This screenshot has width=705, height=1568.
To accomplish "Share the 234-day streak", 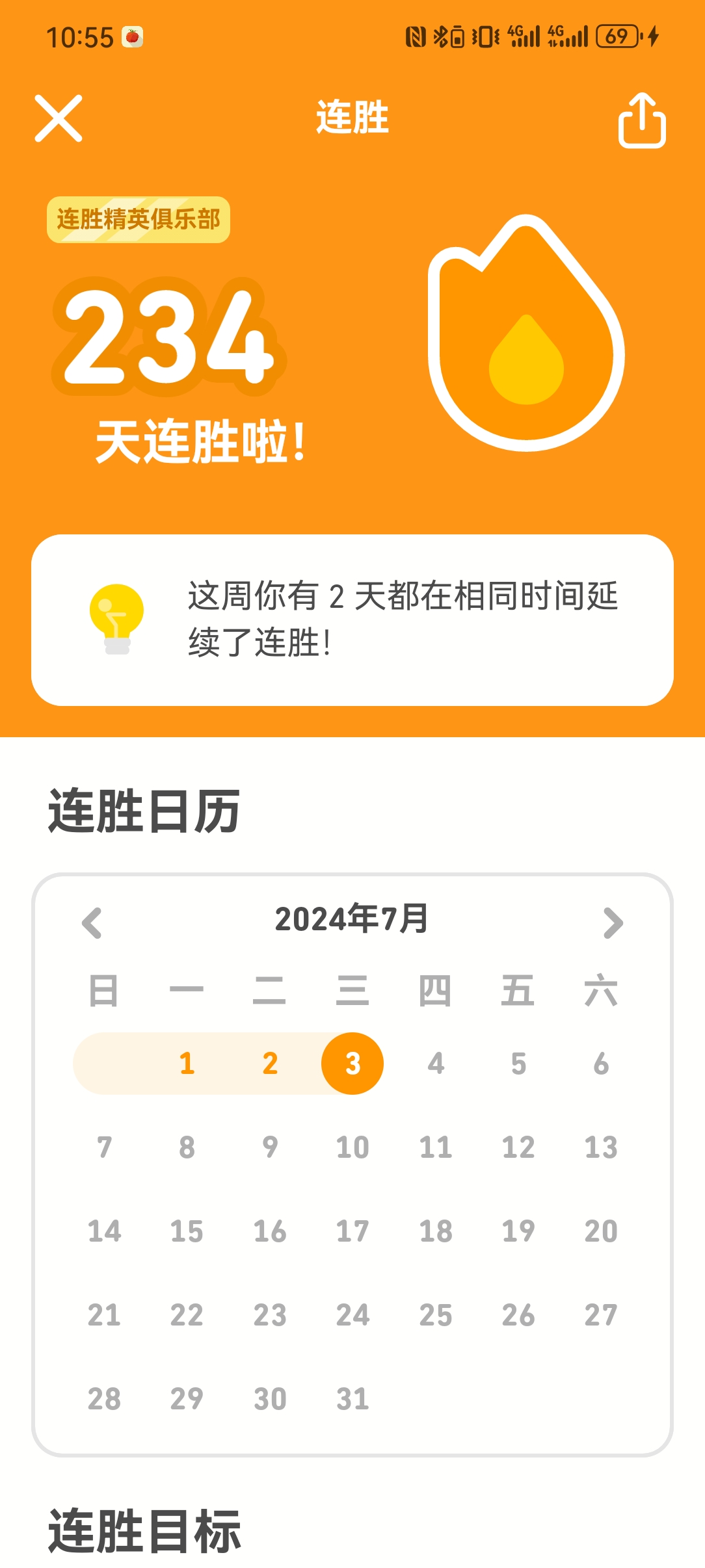I will pyautogui.click(x=642, y=121).
